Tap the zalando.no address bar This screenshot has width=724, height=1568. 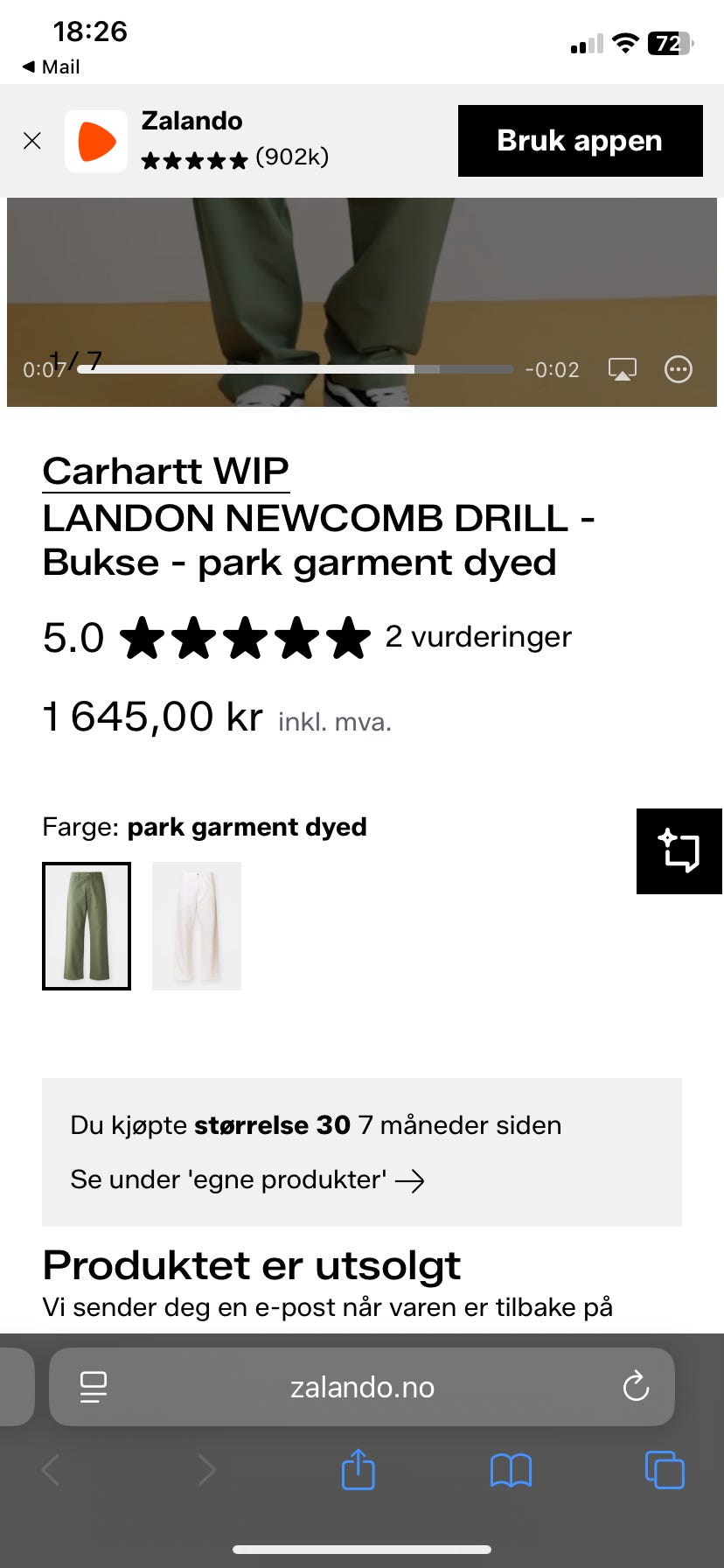coord(362,1386)
